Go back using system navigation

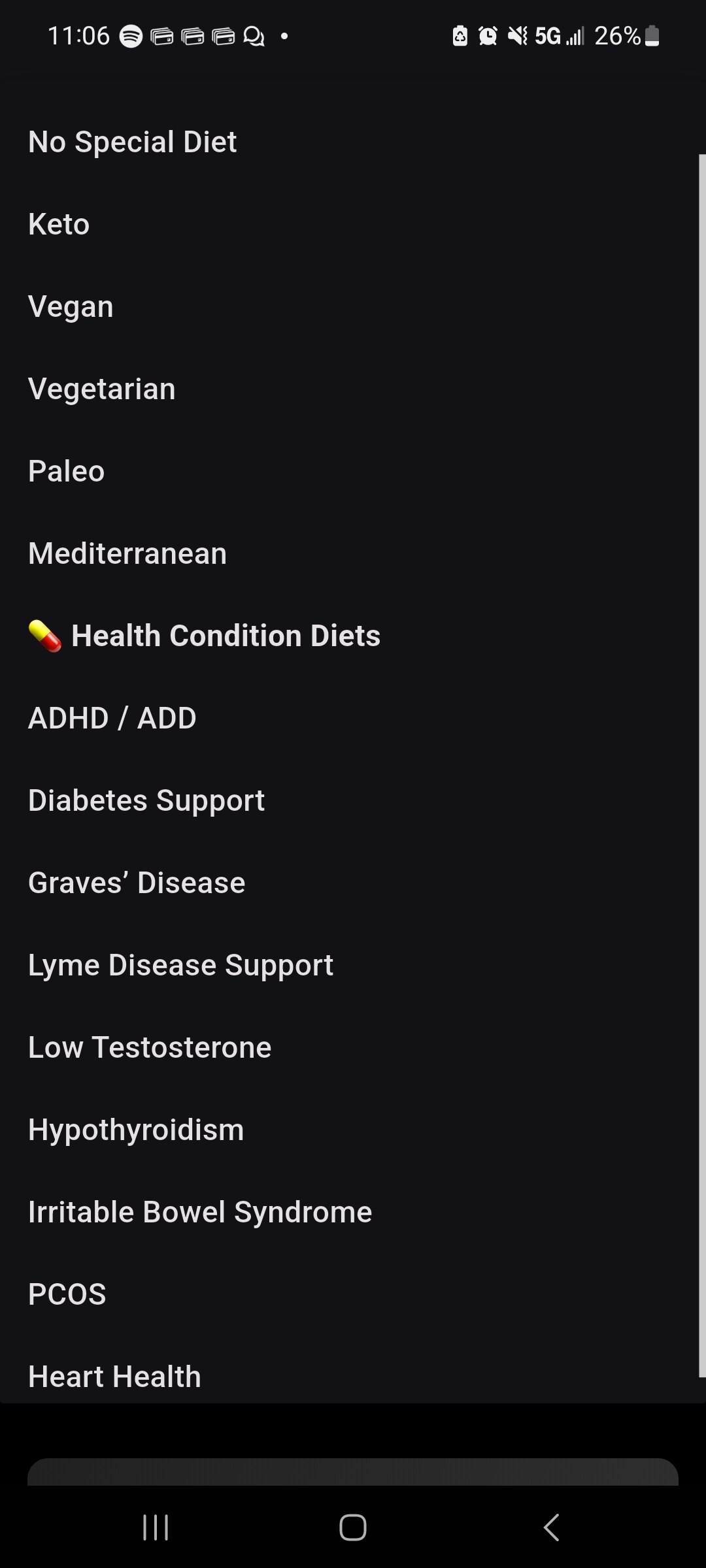pyautogui.click(x=551, y=1527)
